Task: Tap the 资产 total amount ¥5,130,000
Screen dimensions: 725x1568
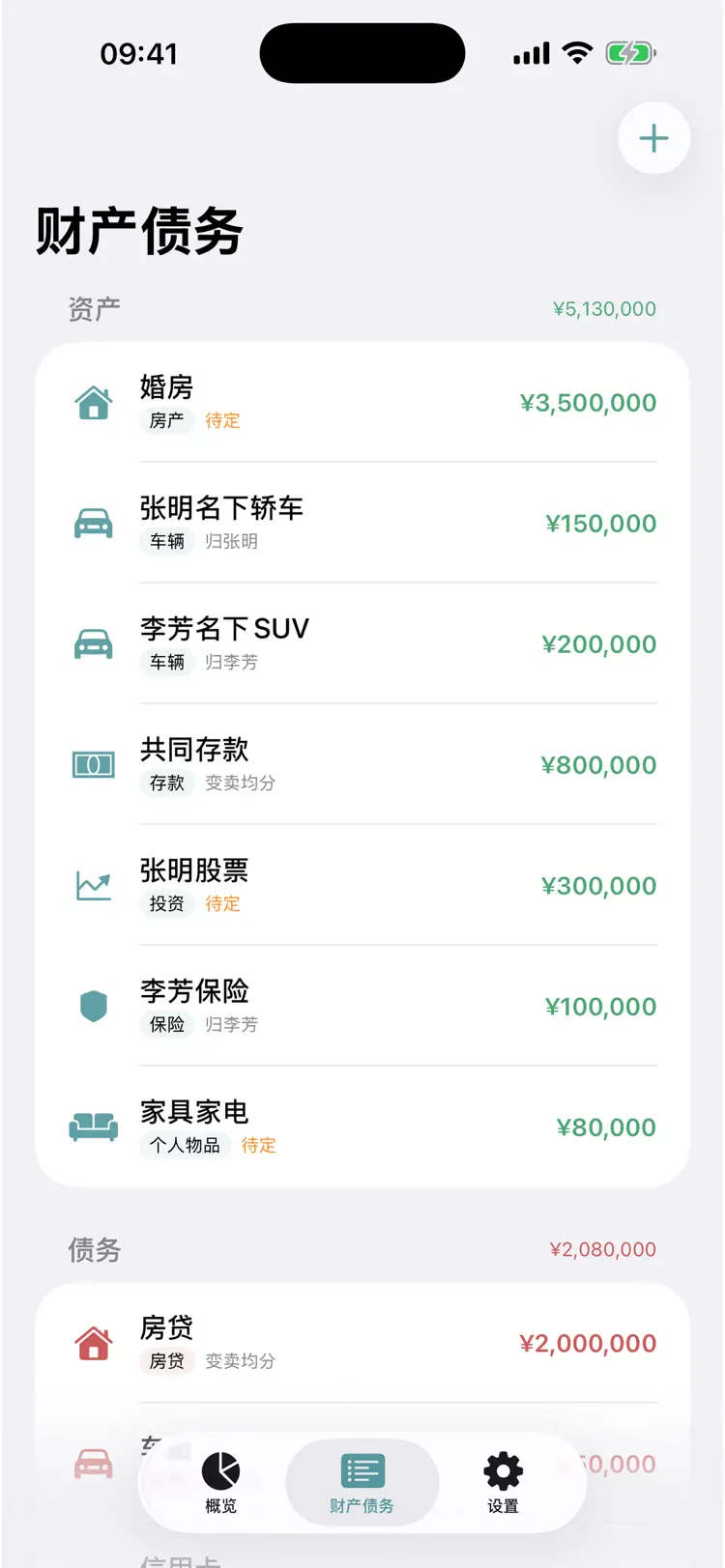Action: coord(603,308)
